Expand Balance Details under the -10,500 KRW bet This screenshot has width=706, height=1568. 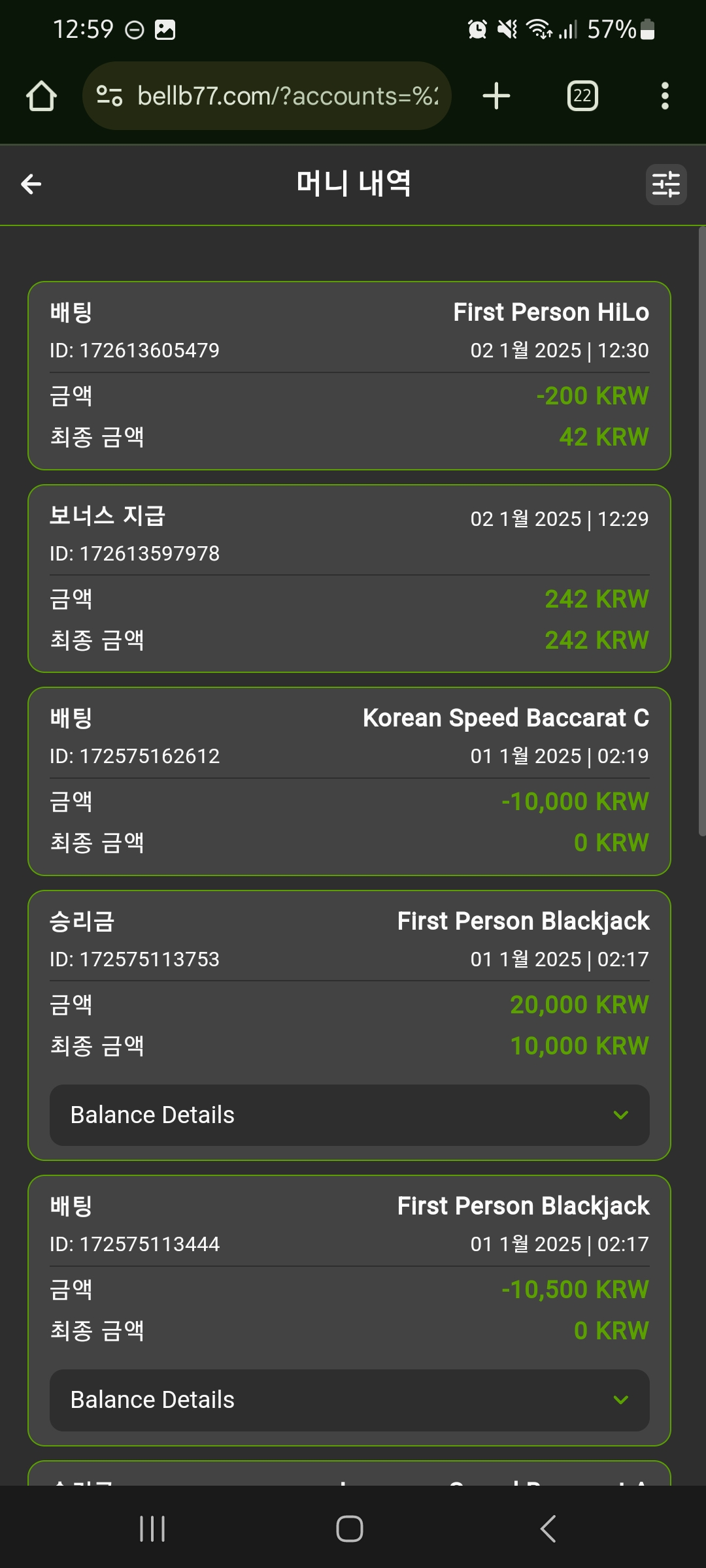coord(349,1400)
